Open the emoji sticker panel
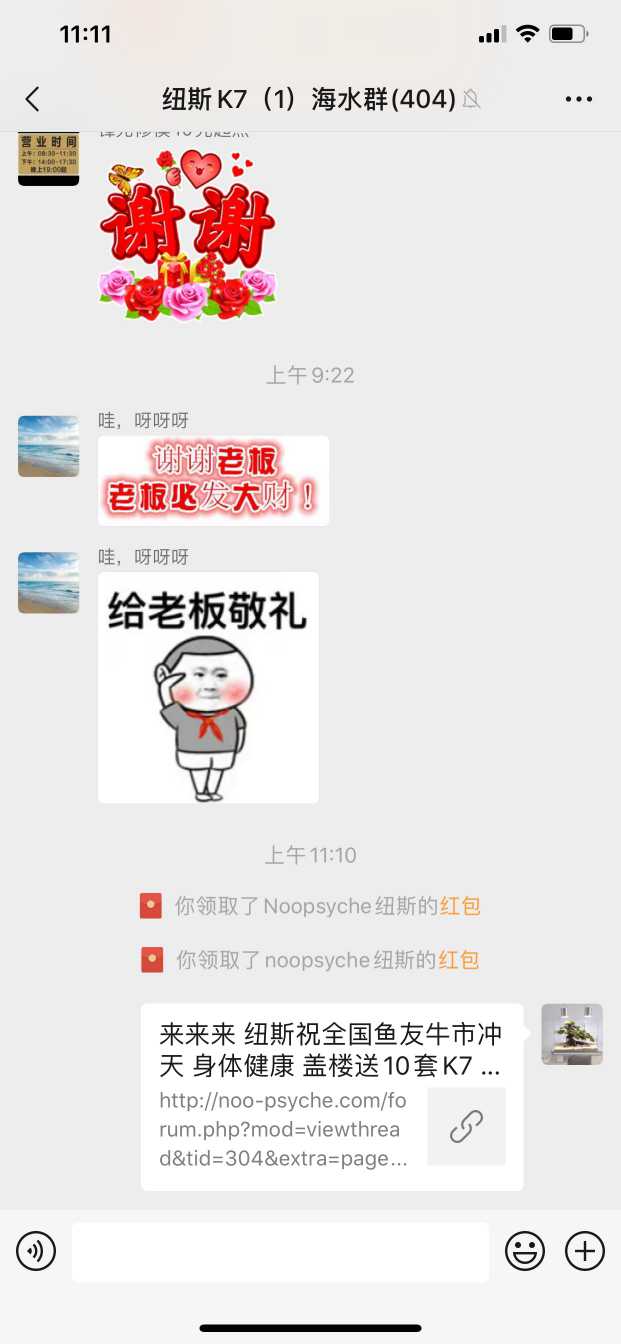621x1344 pixels. 525,1251
